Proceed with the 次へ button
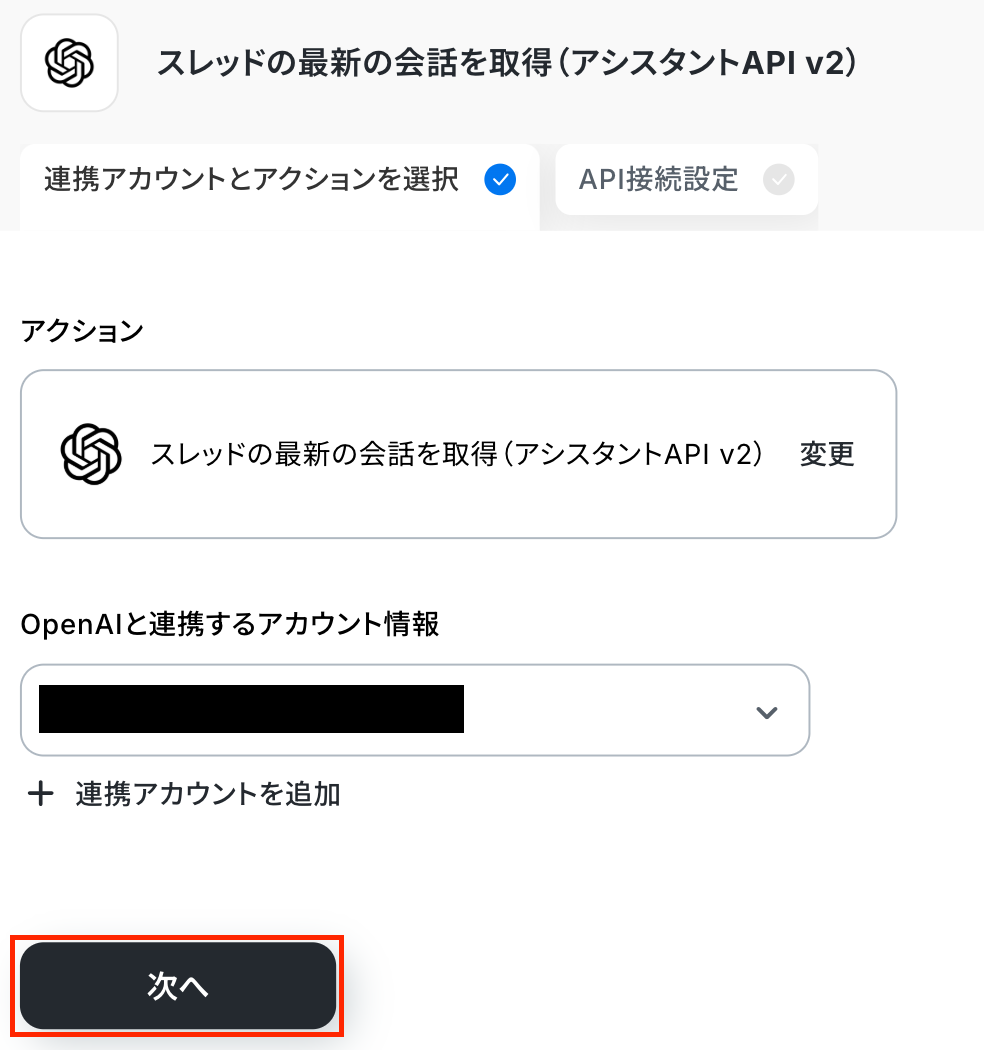The width and height of the screenshot is (984, 1050). tap(178, 986)
